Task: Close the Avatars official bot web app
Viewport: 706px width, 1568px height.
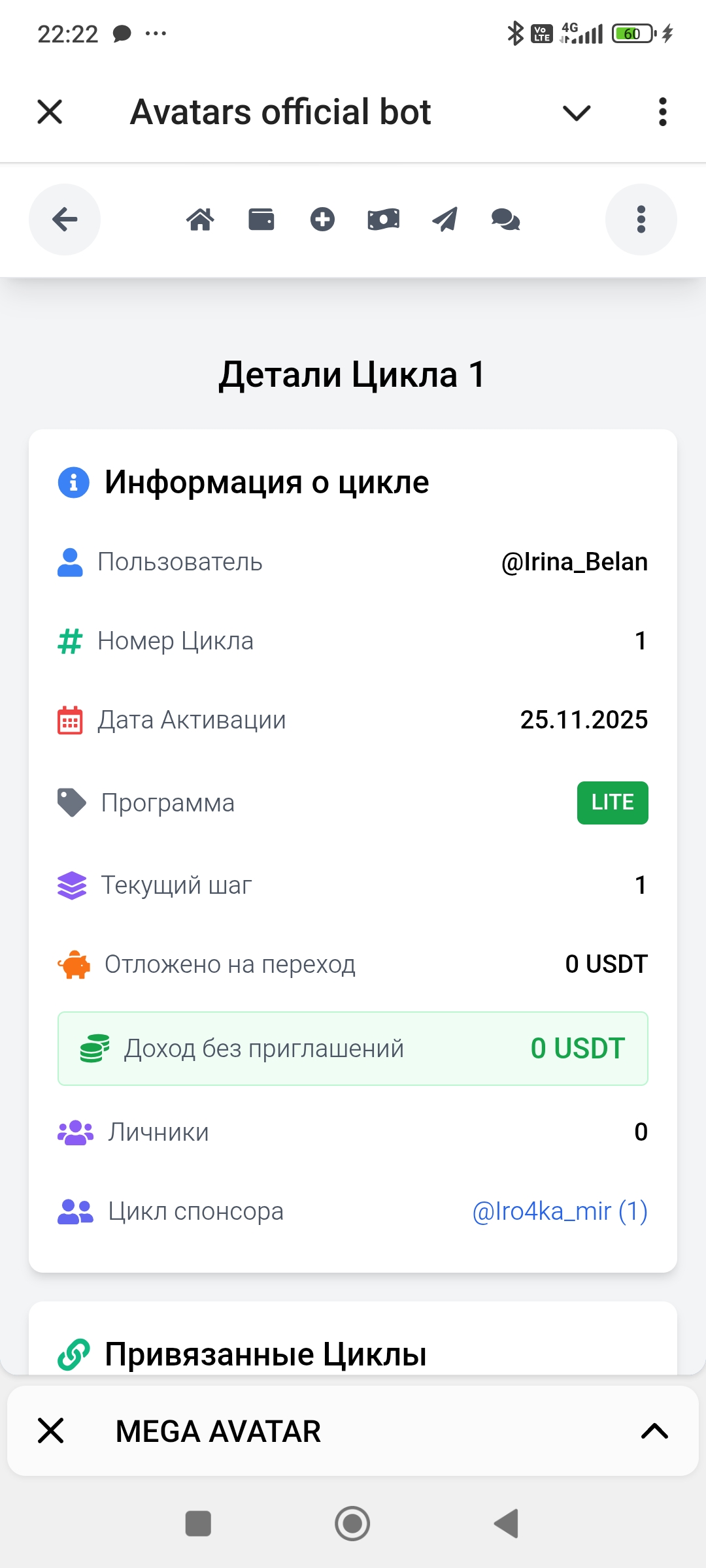Action: (50, 112)
